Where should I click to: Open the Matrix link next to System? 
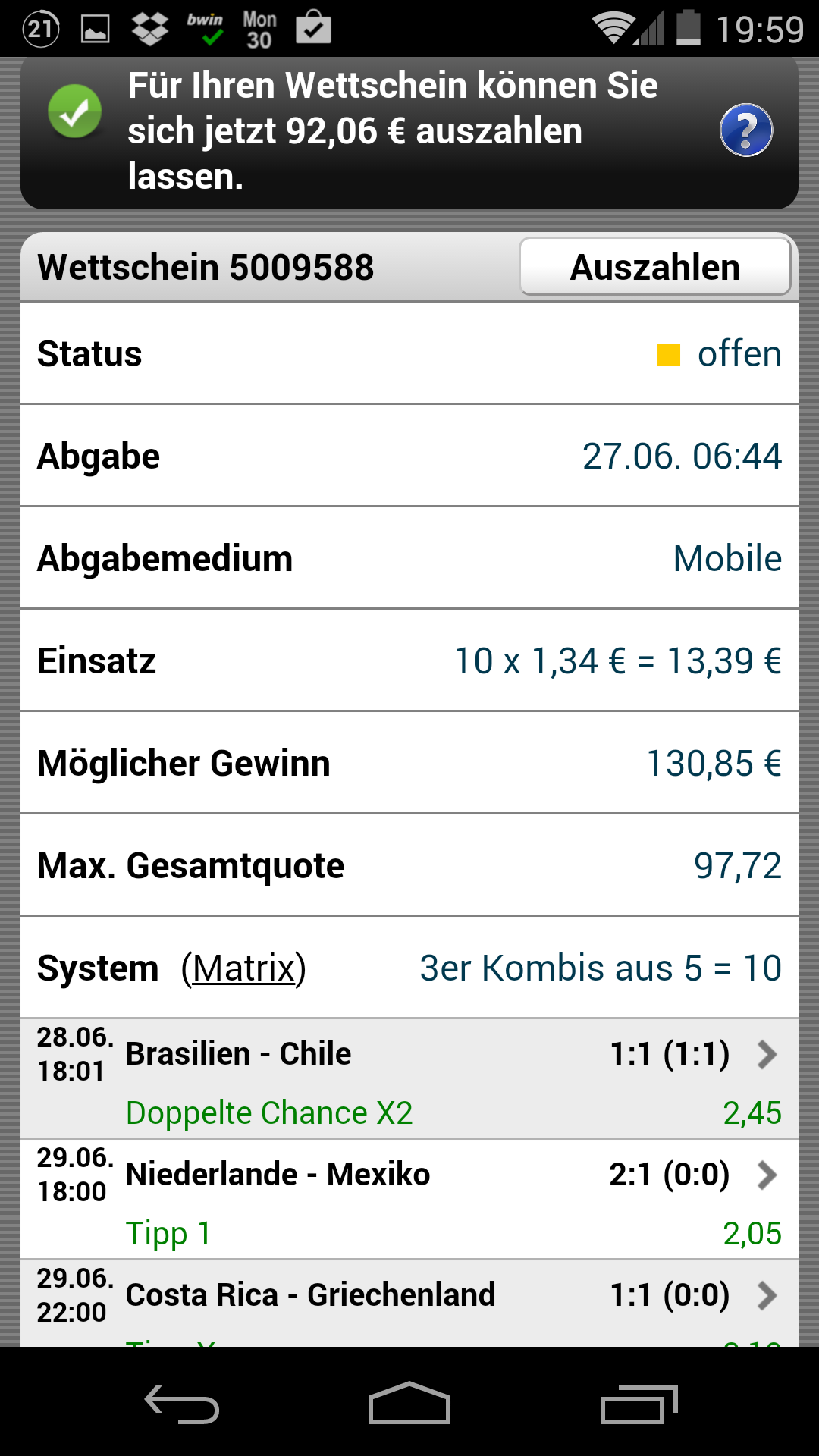point(243,968)
